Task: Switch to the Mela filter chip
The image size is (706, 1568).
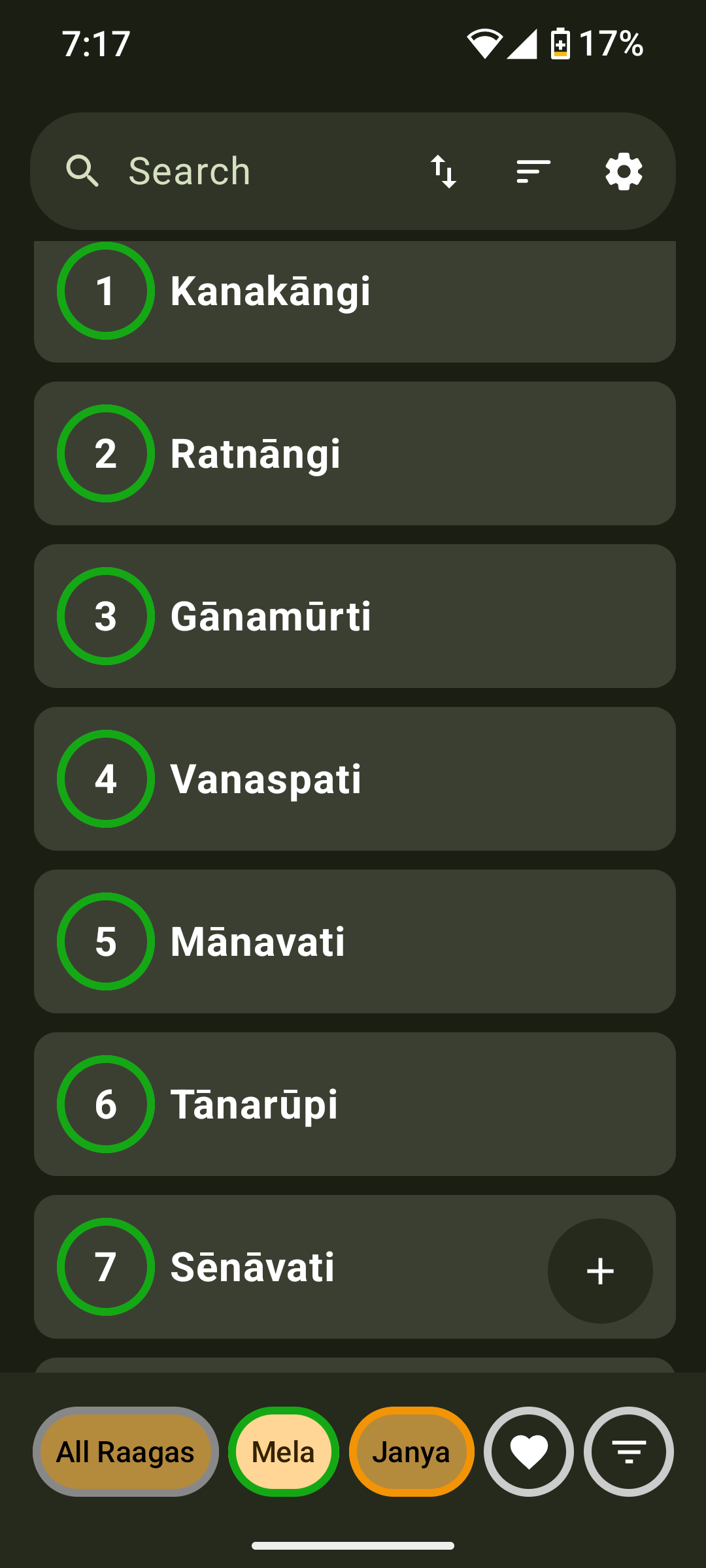Action: click(284, 1452)
